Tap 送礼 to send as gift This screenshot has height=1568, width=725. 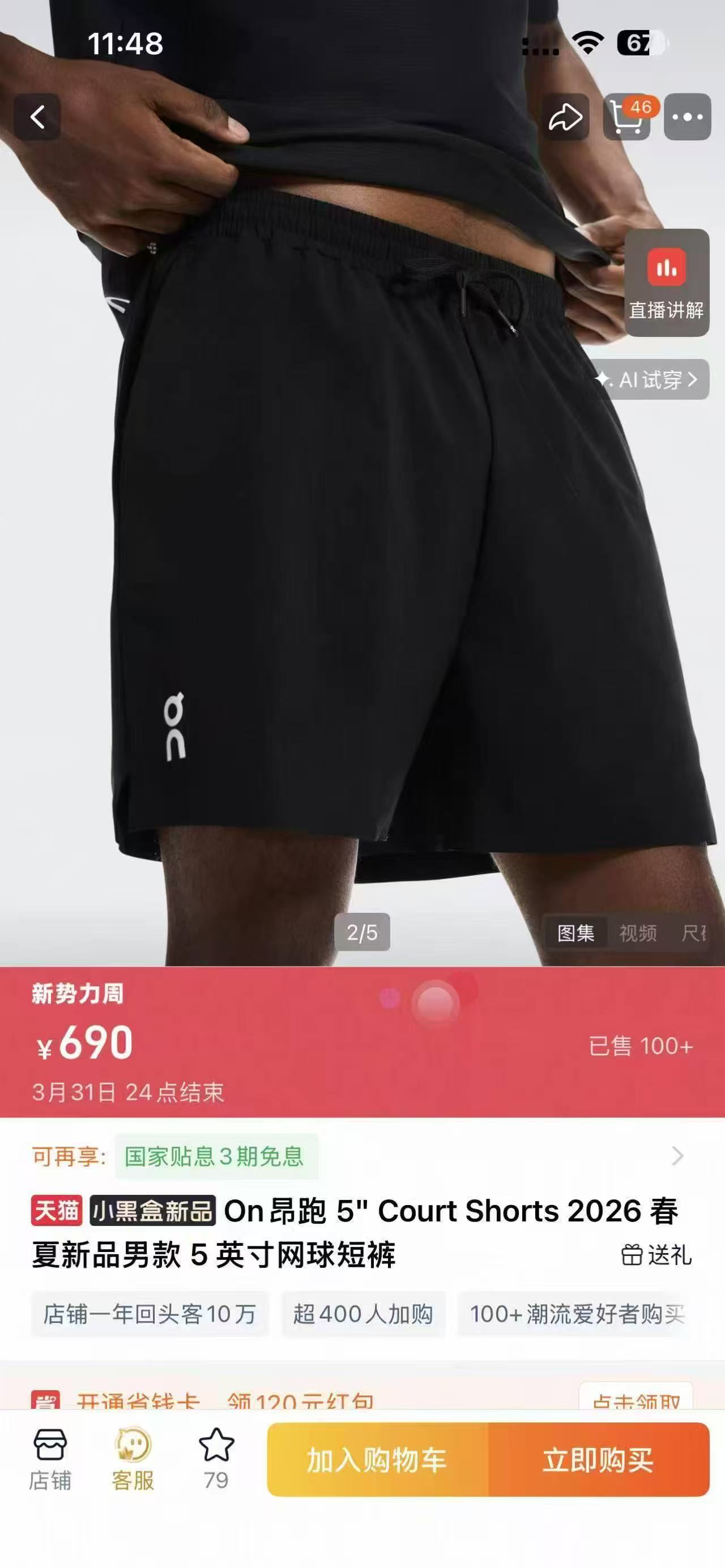[x=656, y=1254]
